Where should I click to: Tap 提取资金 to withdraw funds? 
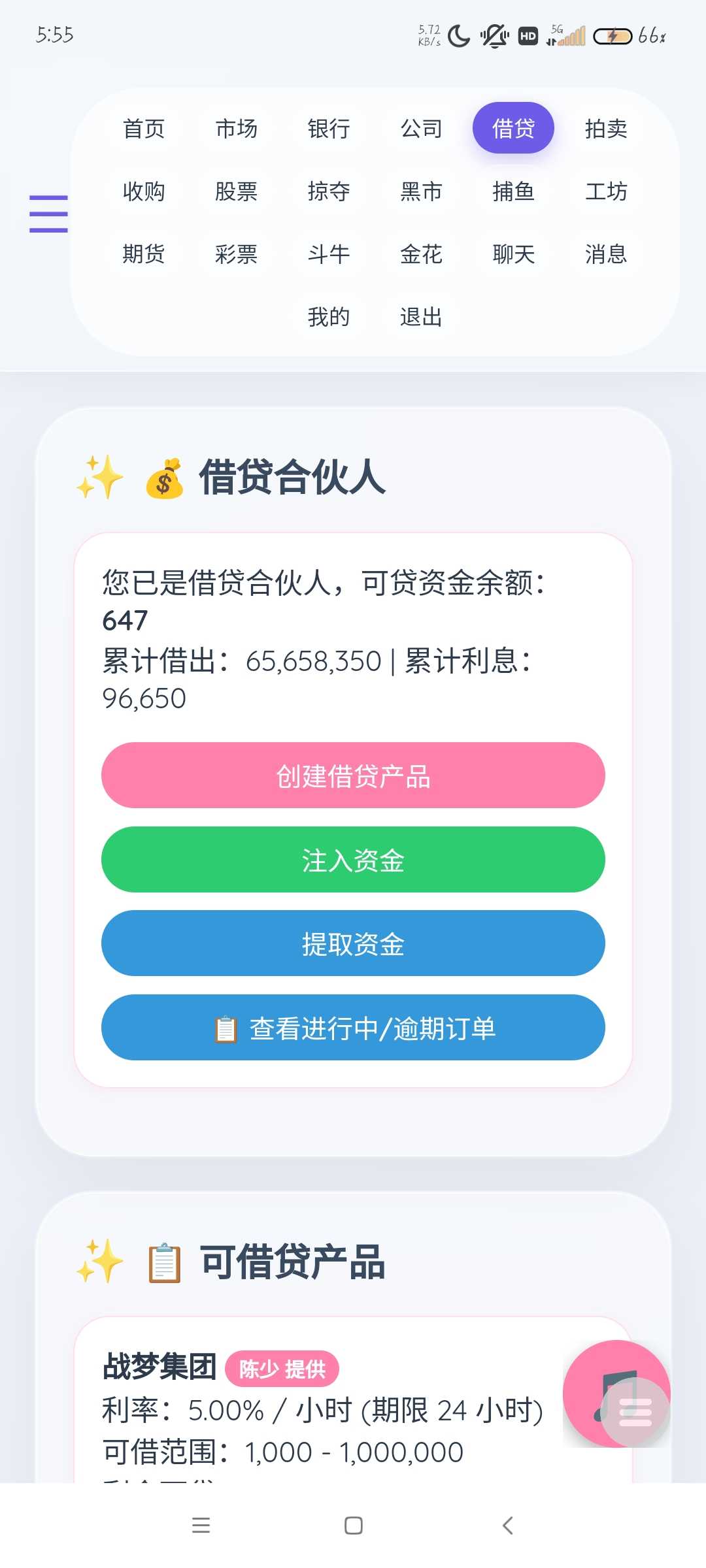(353, 943)
